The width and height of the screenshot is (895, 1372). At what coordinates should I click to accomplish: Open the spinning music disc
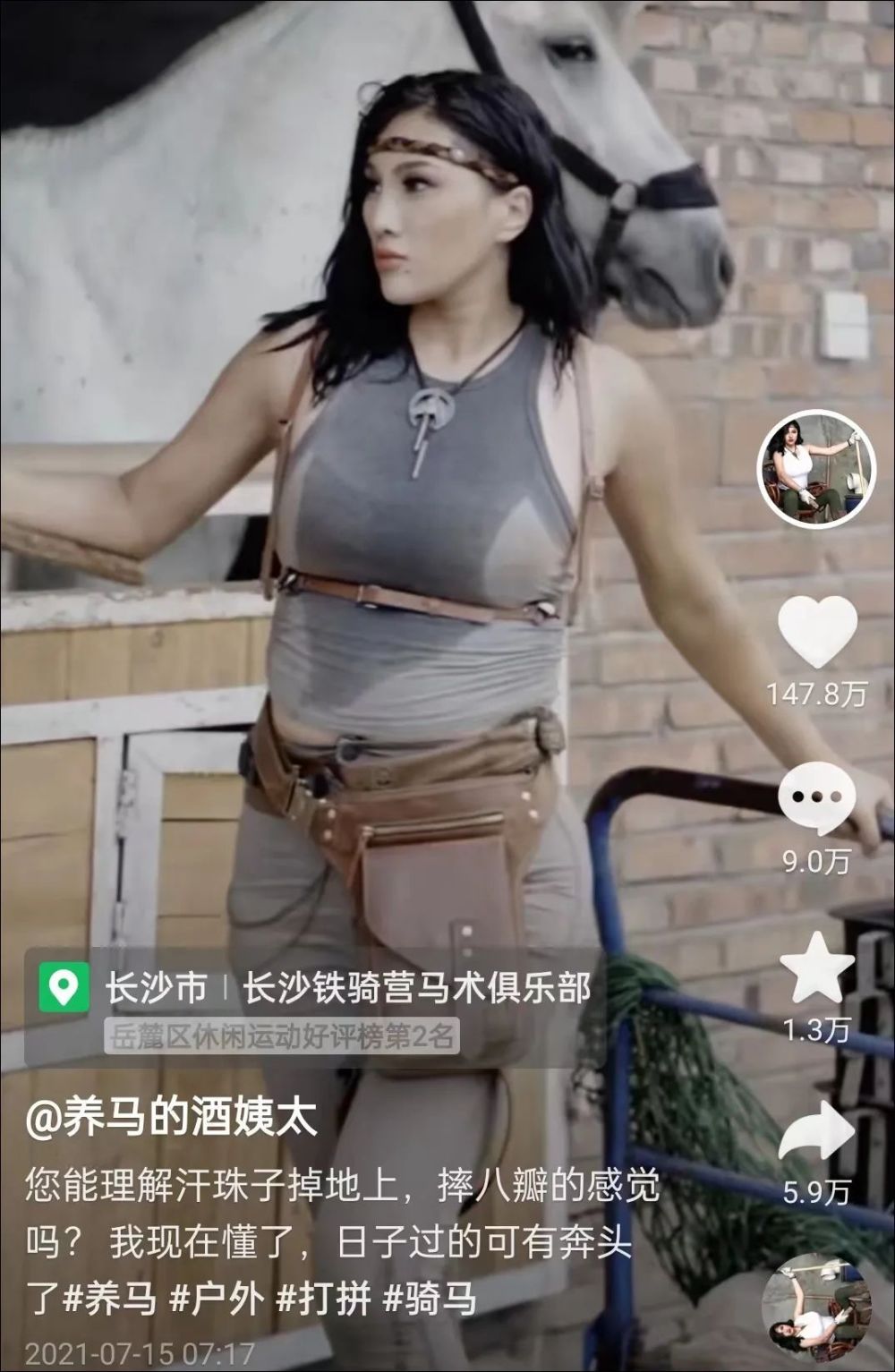tap(815, 1305)
